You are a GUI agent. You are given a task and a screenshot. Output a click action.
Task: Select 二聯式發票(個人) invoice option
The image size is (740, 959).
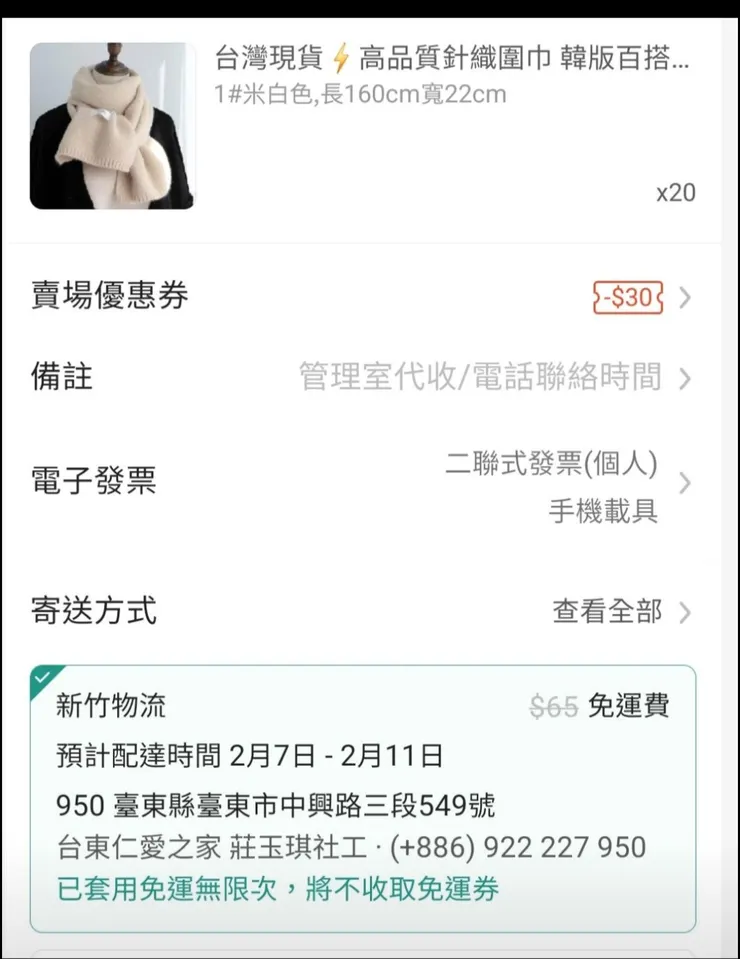pyautogui.click(x=550, y=464)
